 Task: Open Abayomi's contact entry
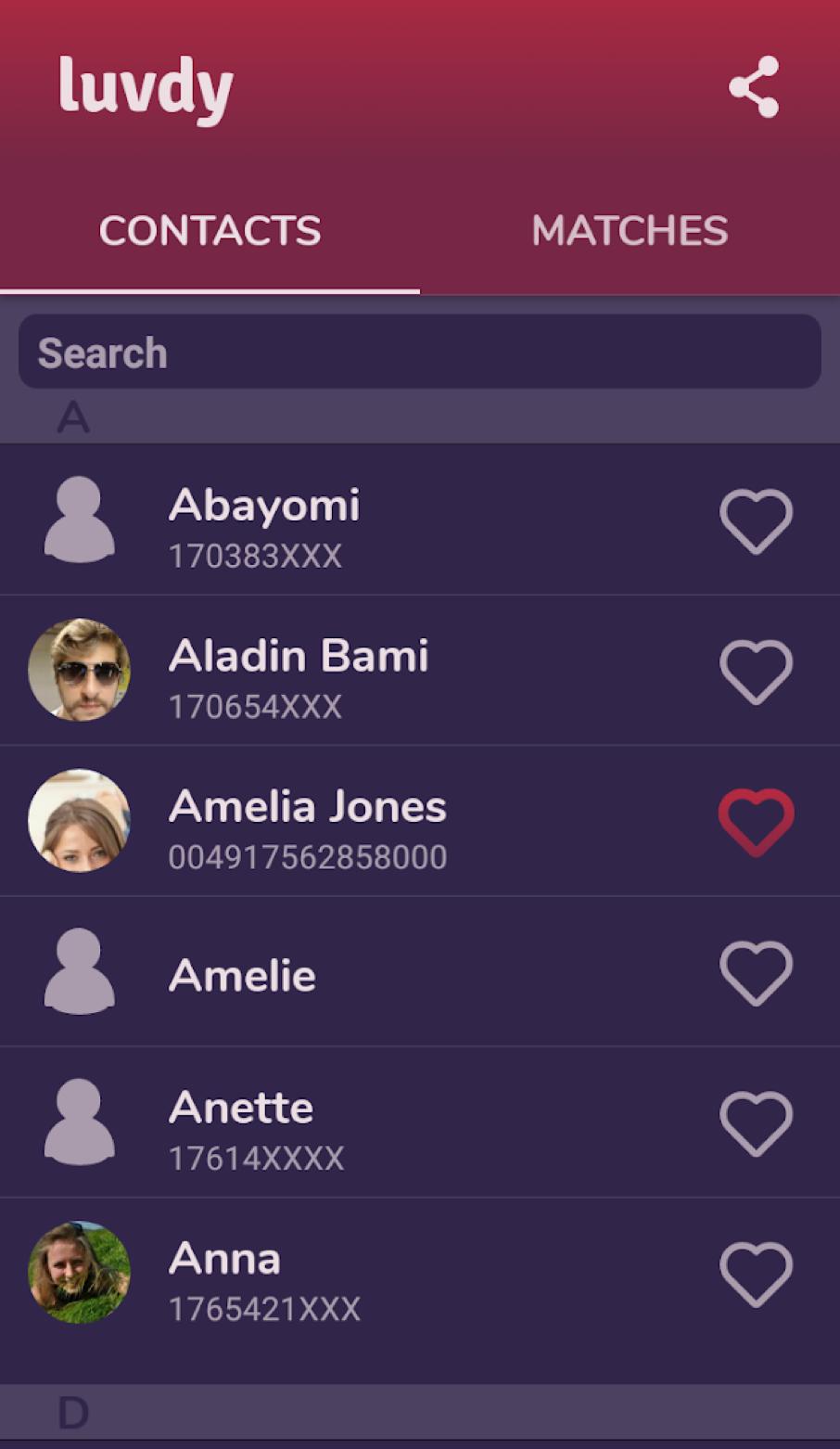(371, 520)
